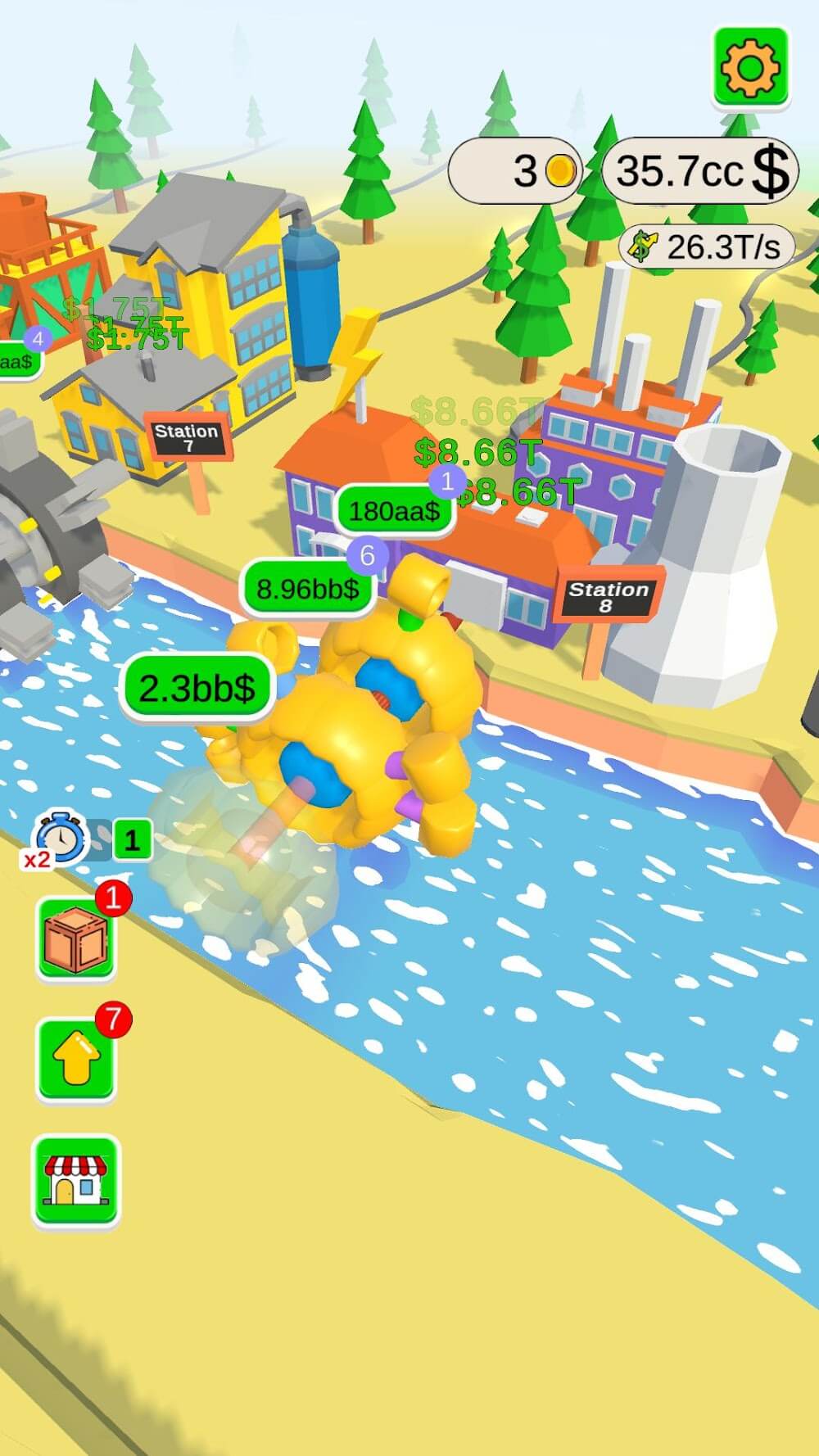Screen dimensions: 819x1456
Task: Purchase the 8.96bb$ upgrade
Action: pos(308,588)
